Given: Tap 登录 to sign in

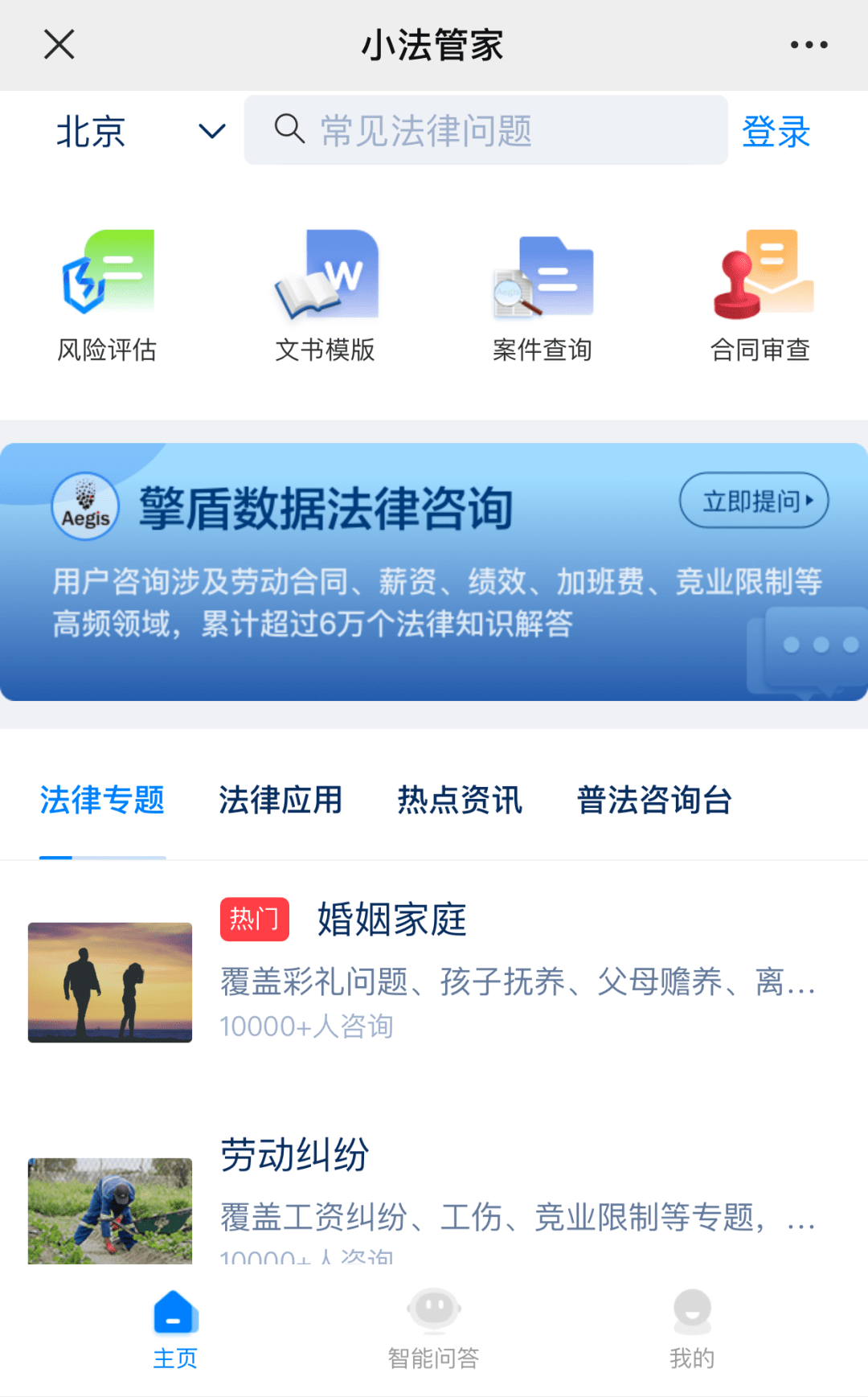Looking at the screenshot, I should tap(776, 131).
